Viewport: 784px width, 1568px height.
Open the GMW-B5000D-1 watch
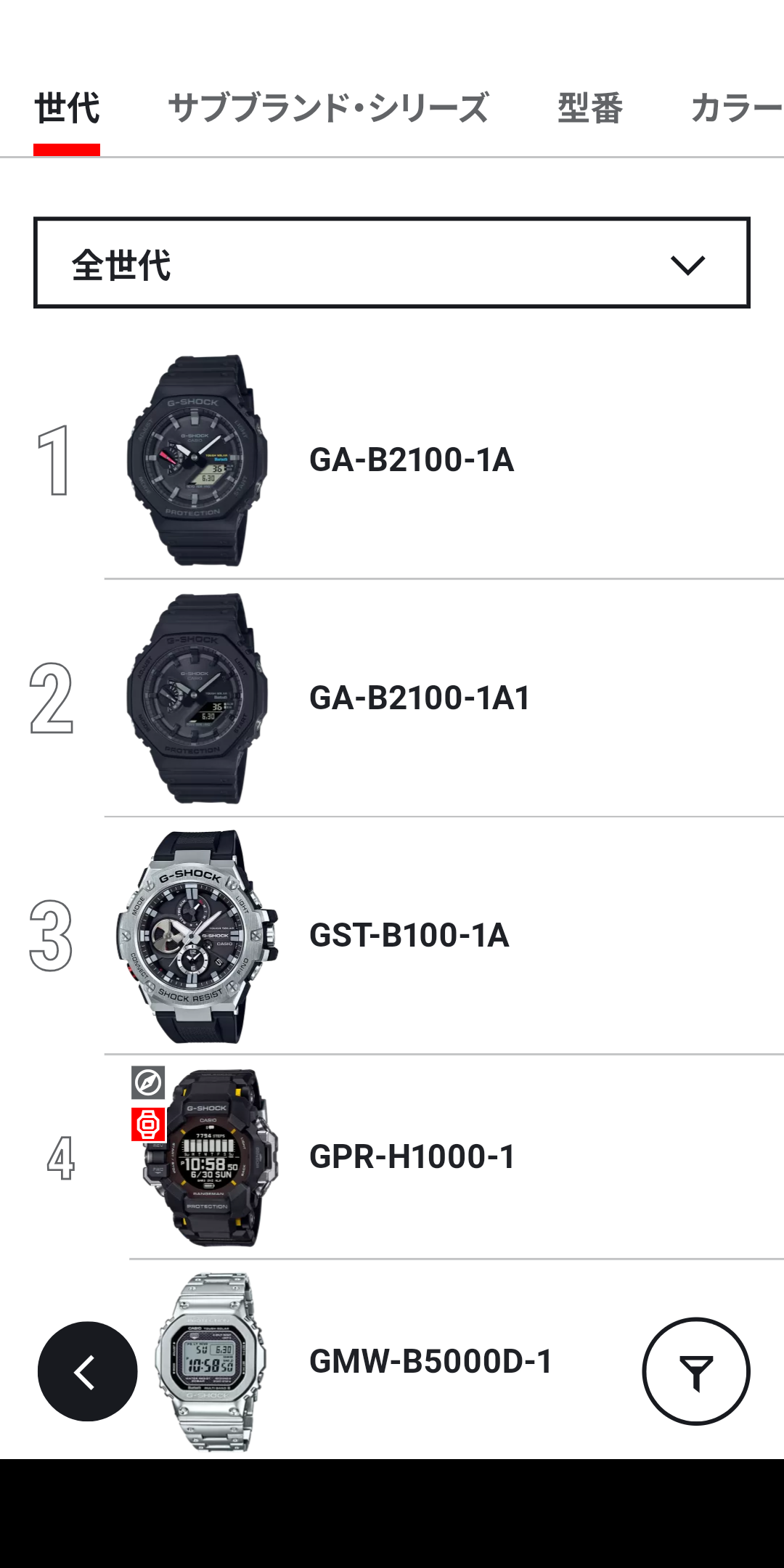(430, 1362)
